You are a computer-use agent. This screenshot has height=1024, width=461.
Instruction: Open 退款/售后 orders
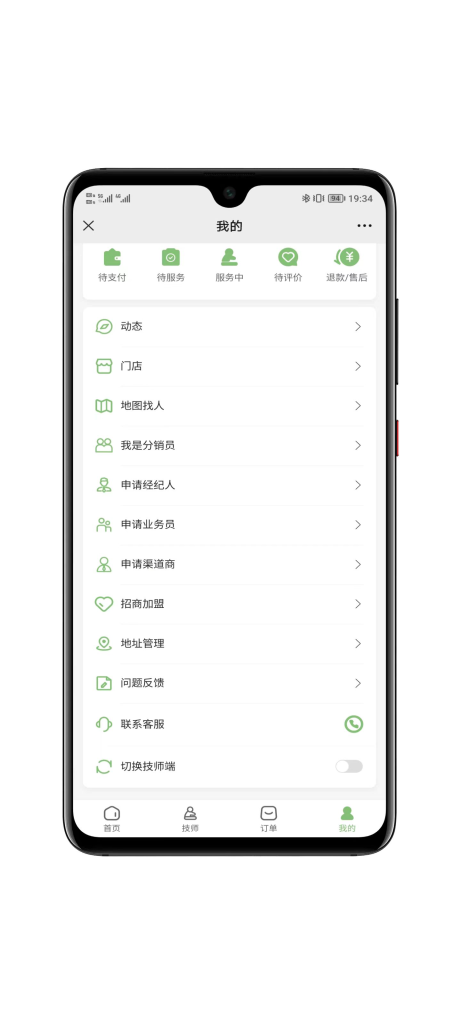(x=347, y=265)
